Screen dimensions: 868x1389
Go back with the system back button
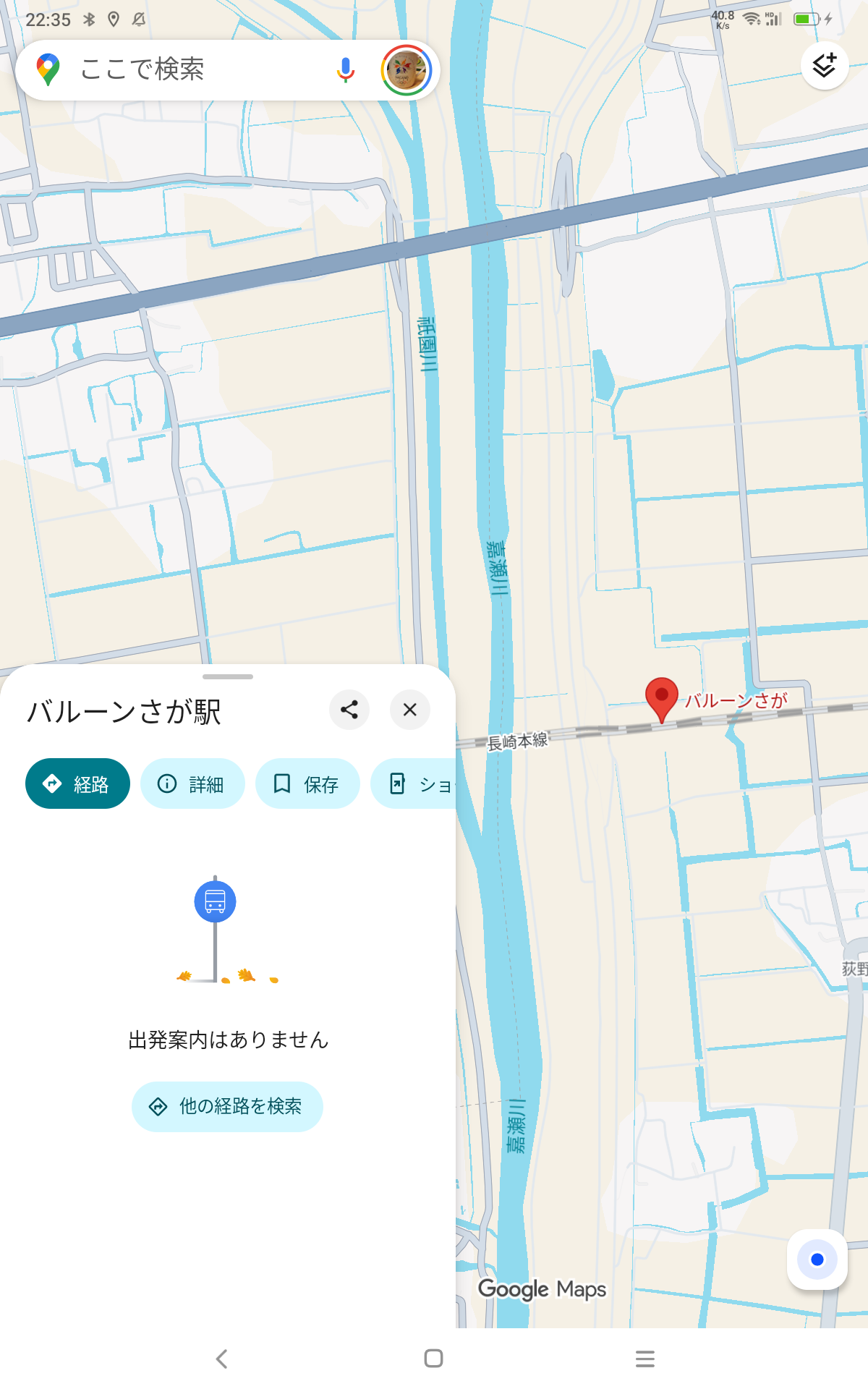222,1359
